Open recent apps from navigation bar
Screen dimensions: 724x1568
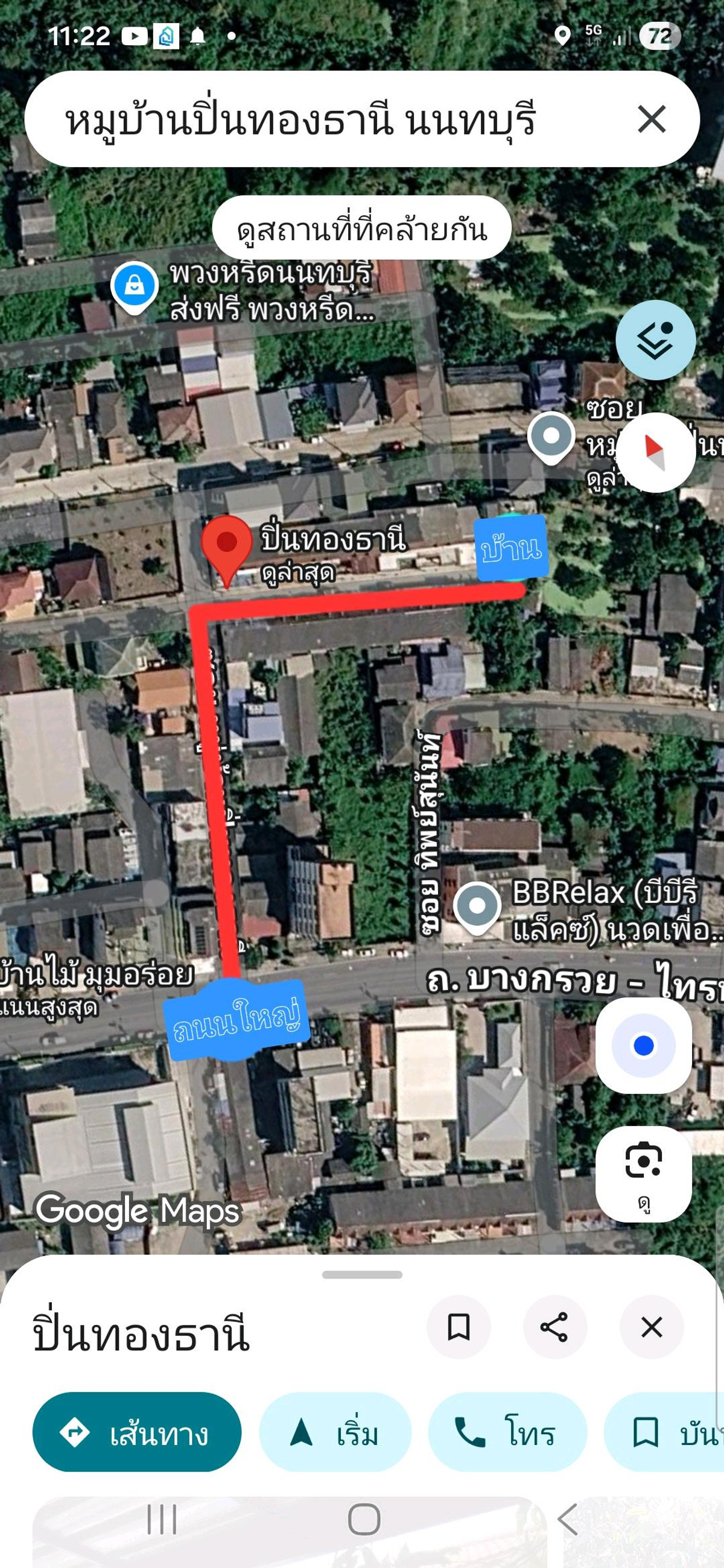coord(162,1519)
